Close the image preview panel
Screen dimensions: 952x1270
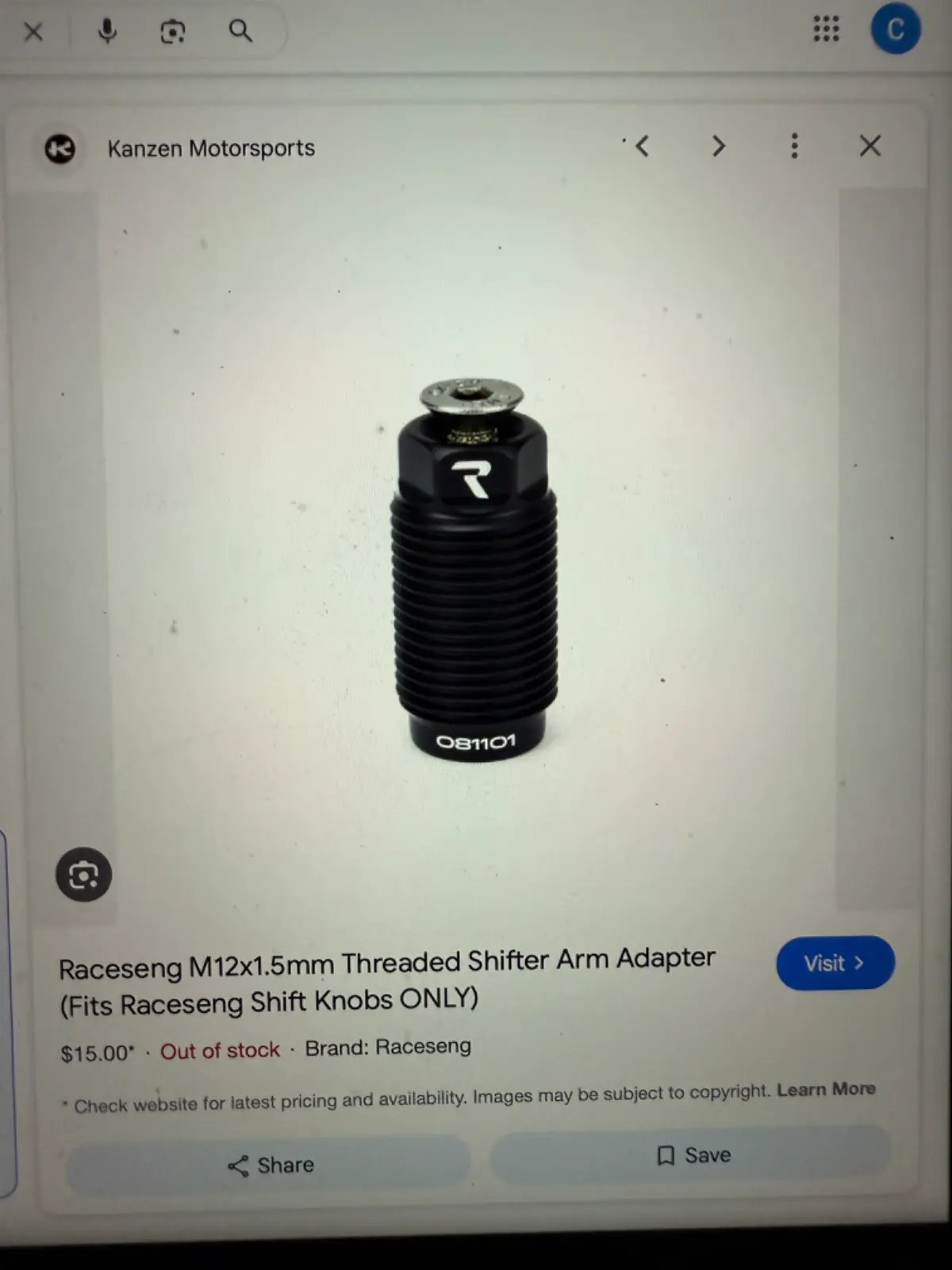(x=870, y=146)
